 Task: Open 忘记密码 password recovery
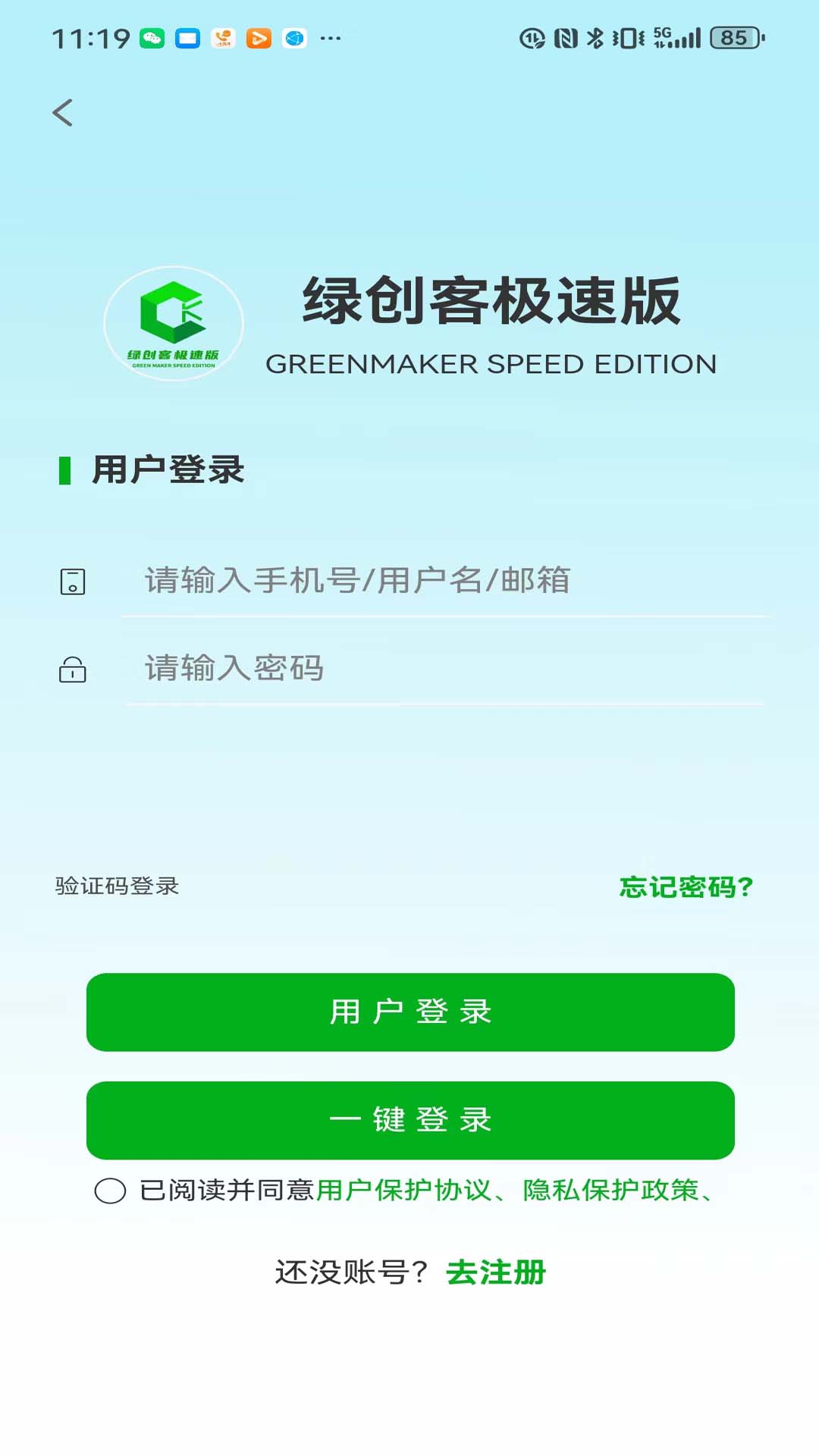coord(685,887)
